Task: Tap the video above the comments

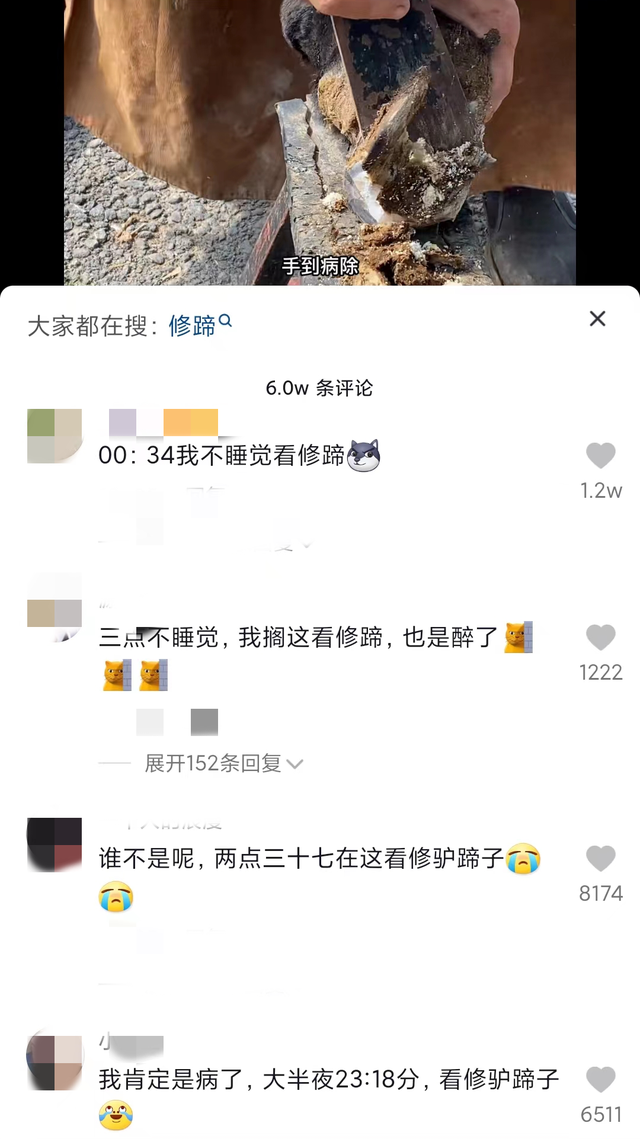Action: 320,140
